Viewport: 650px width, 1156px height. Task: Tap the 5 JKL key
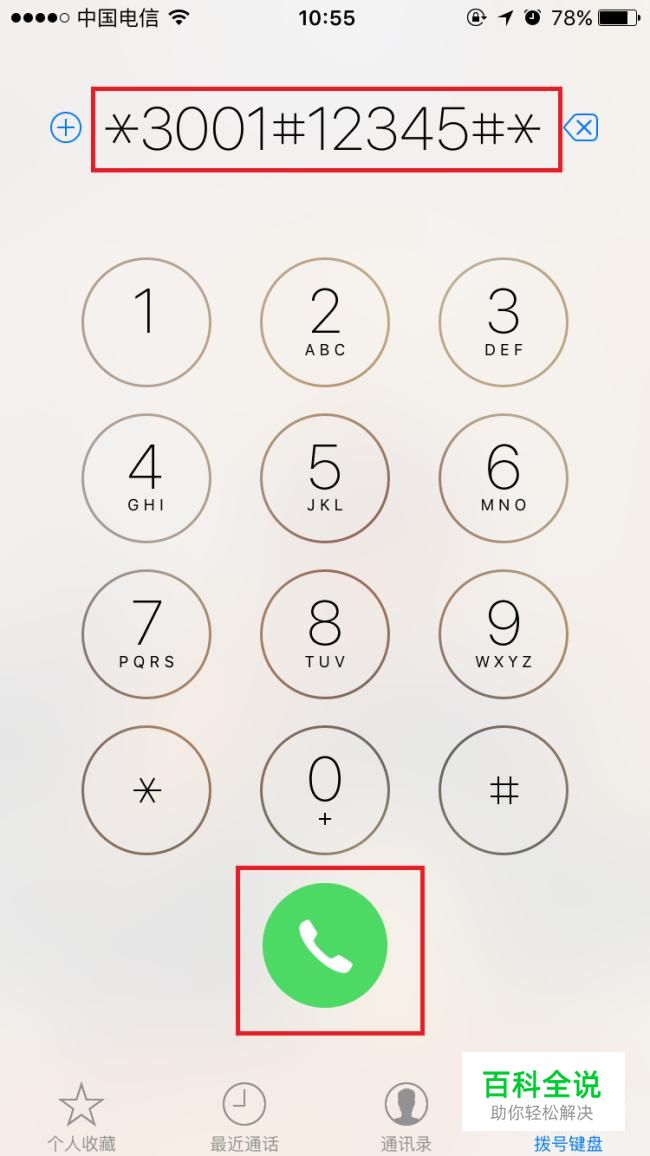[325, 478]
